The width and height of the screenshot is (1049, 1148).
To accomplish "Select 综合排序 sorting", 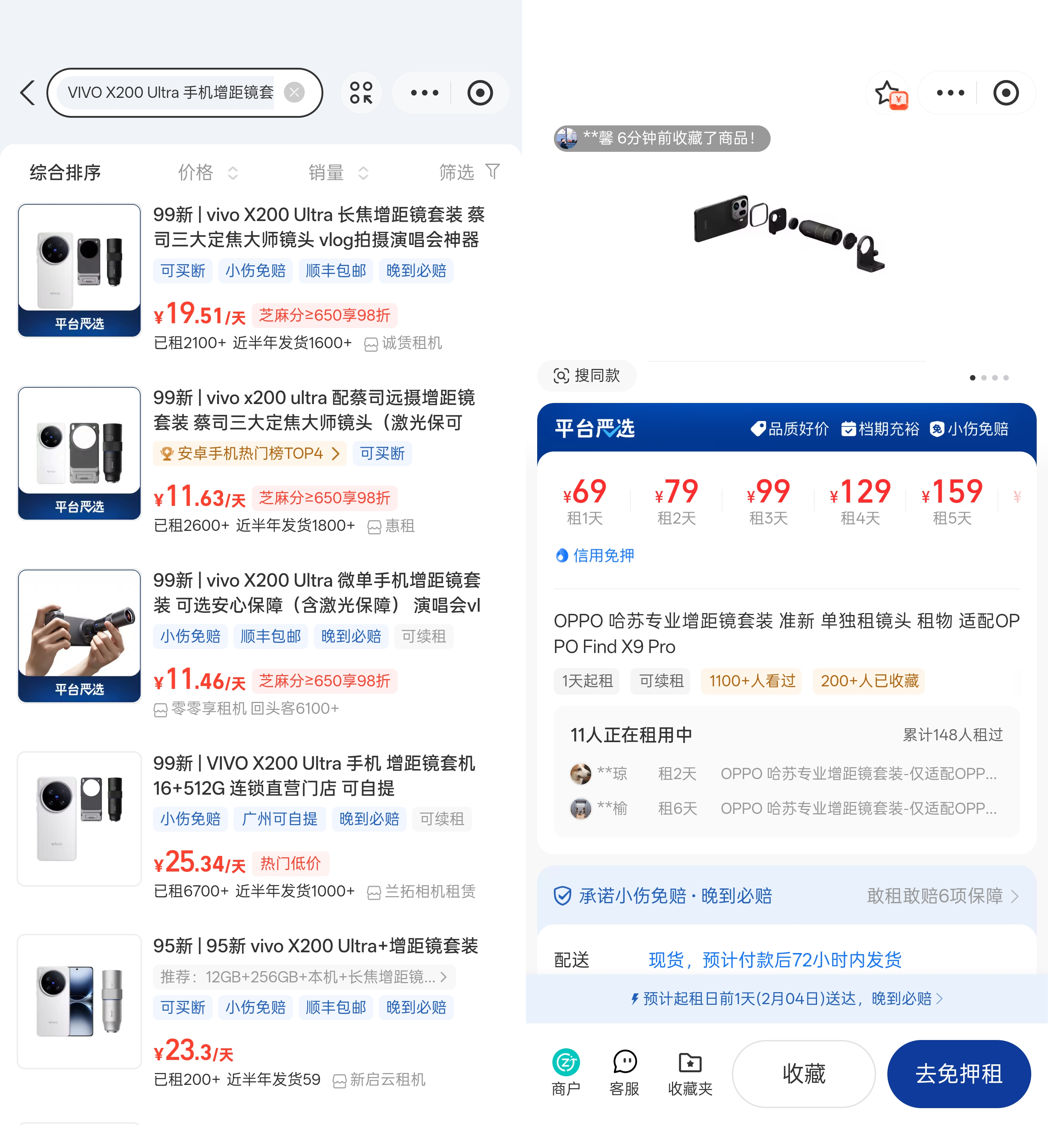I will click(x=65, y=172).
